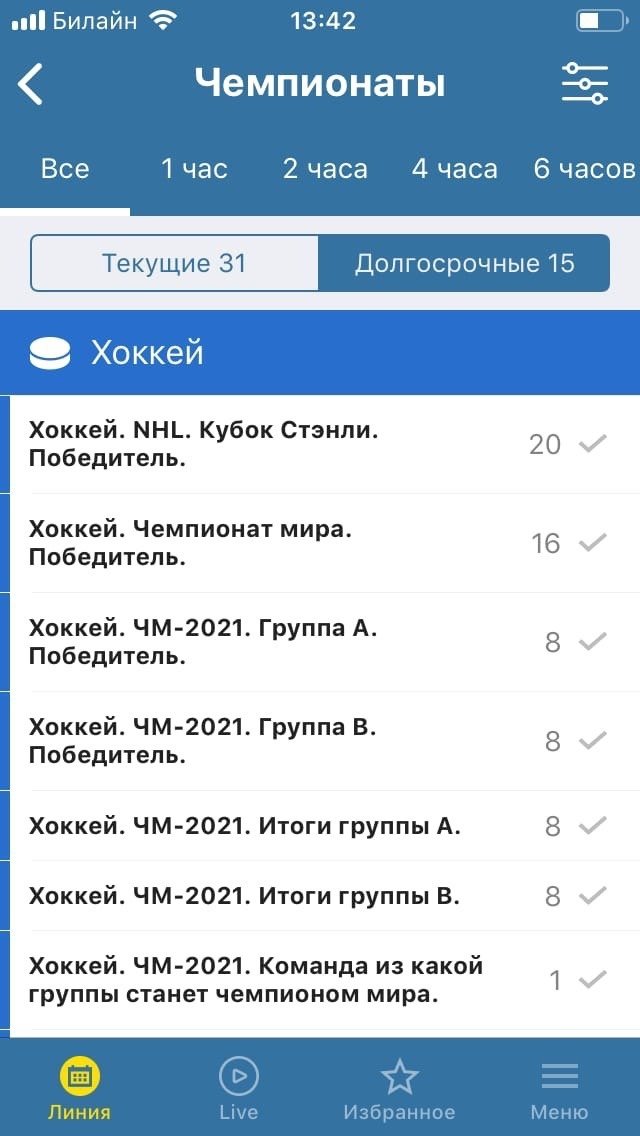Filter events by 2 часа
Image resolution: width=640 pixels, height=1136 pixels.
(x=325, y=169)
